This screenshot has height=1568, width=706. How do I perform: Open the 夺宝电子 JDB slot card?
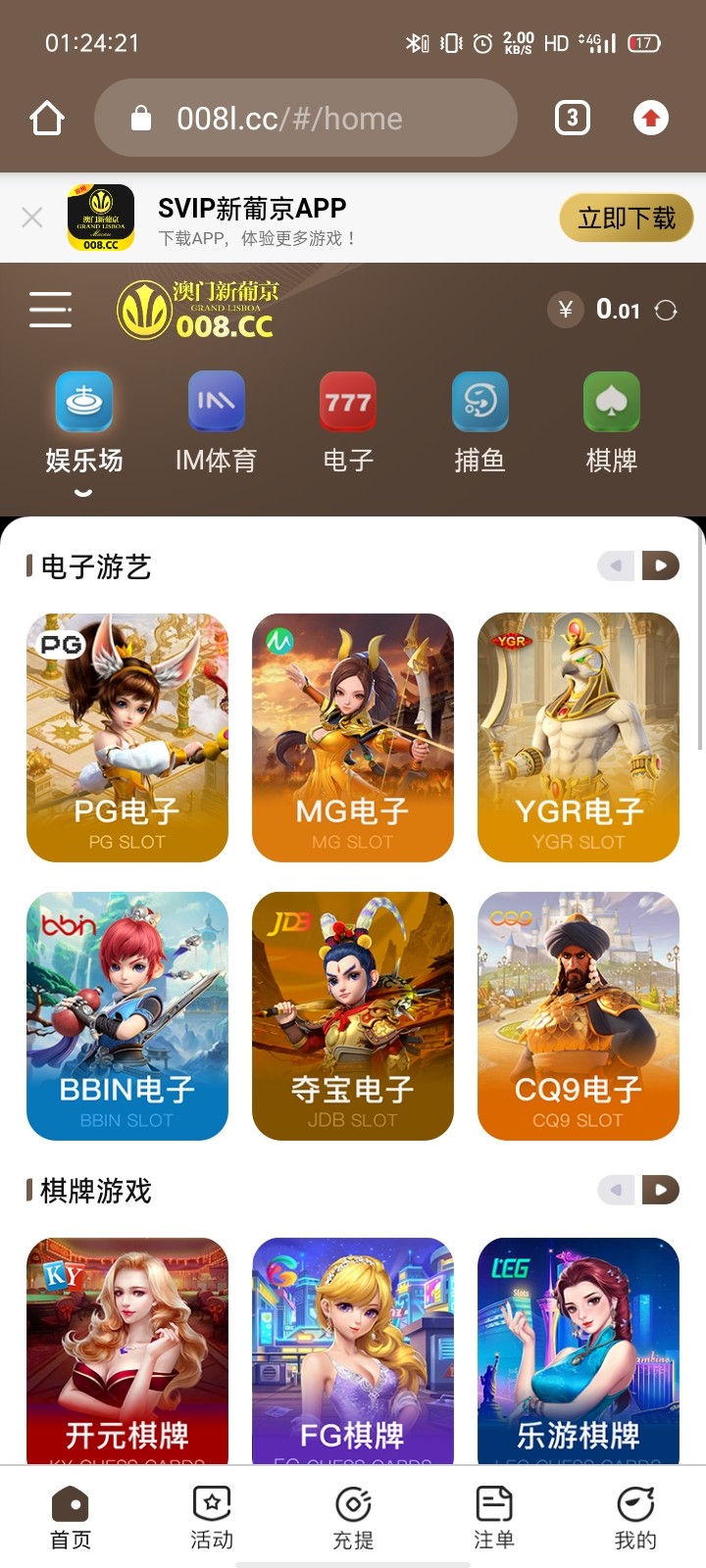pyautogui.click(x=353, y=1015)
